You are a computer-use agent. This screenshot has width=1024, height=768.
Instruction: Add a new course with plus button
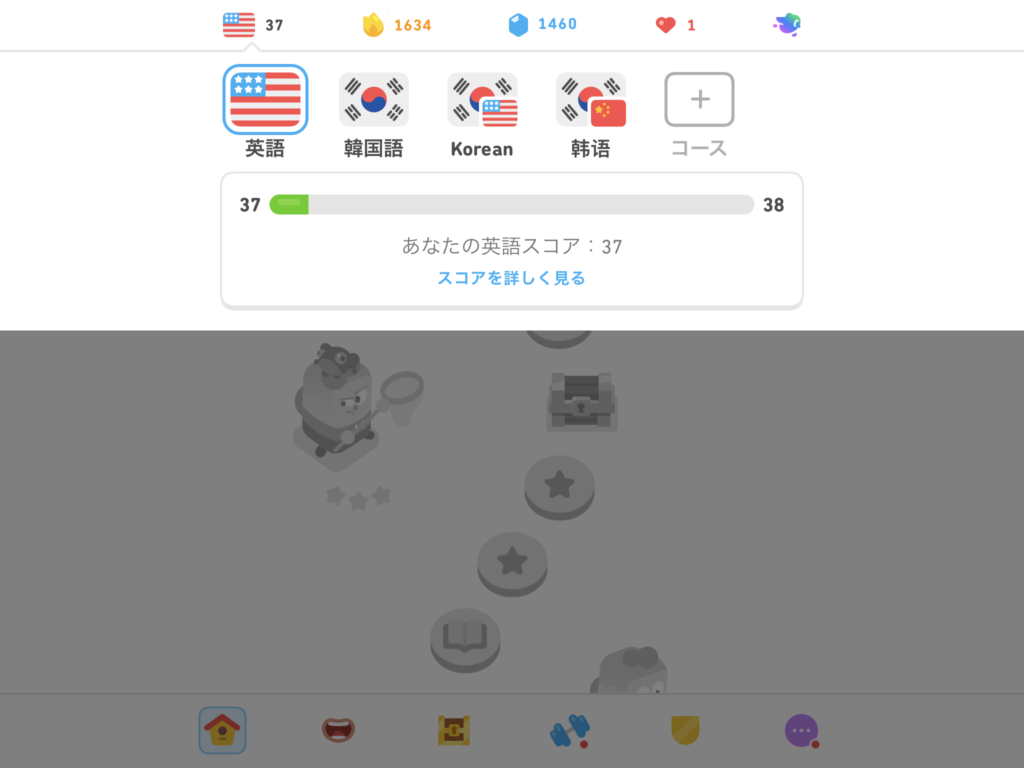pos(699,100)
